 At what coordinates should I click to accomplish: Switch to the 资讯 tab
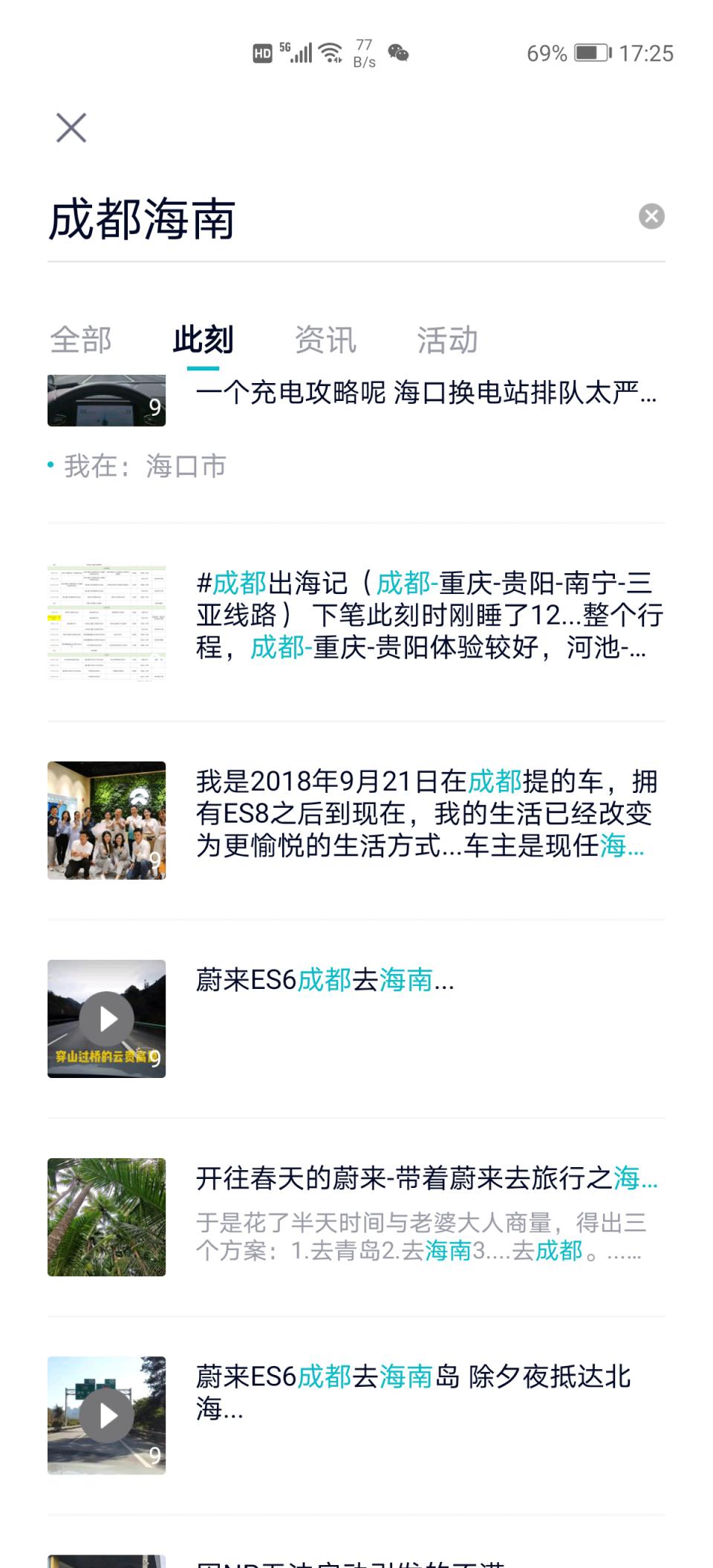click(x=325, y=340)
